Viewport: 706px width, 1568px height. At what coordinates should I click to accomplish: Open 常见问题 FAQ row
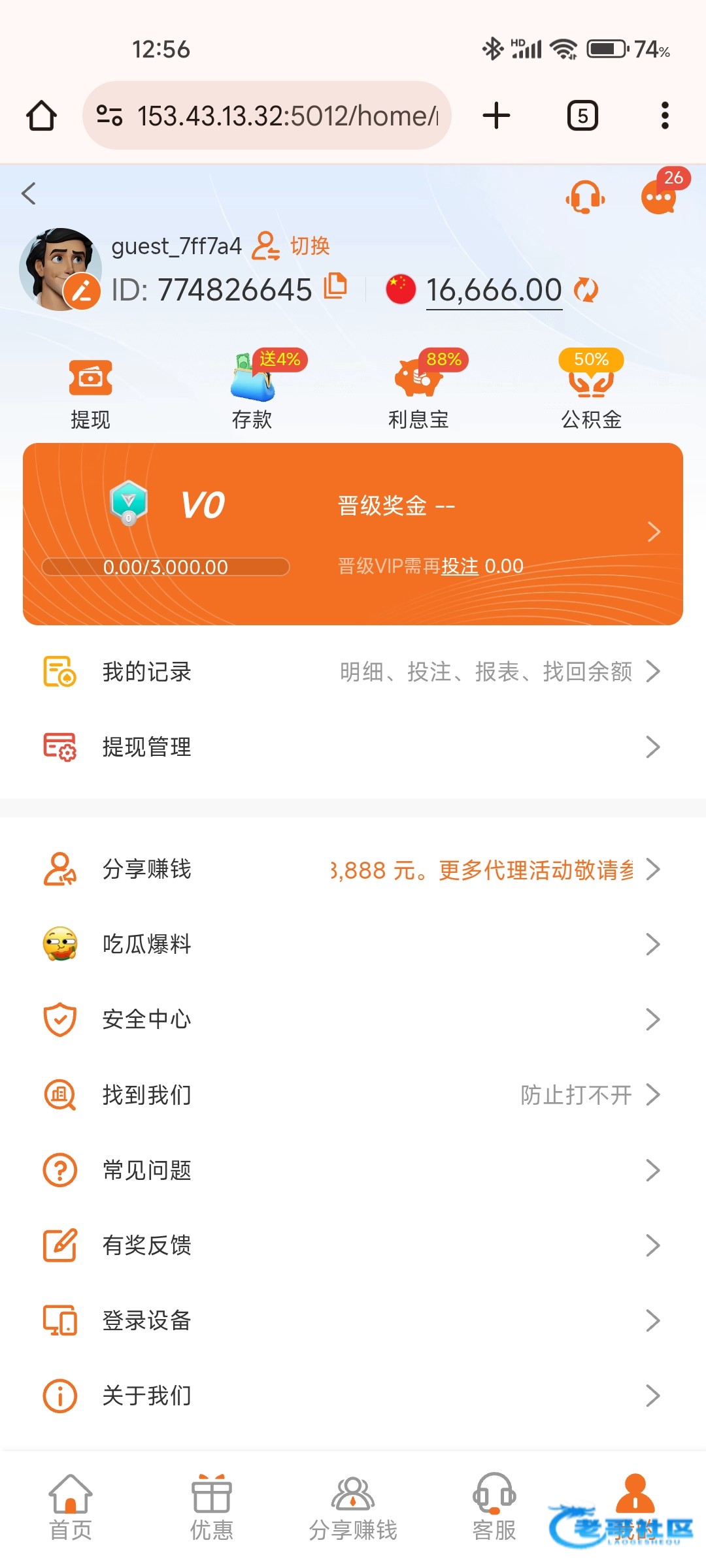pyautogui.click(x=353, y=1170)
